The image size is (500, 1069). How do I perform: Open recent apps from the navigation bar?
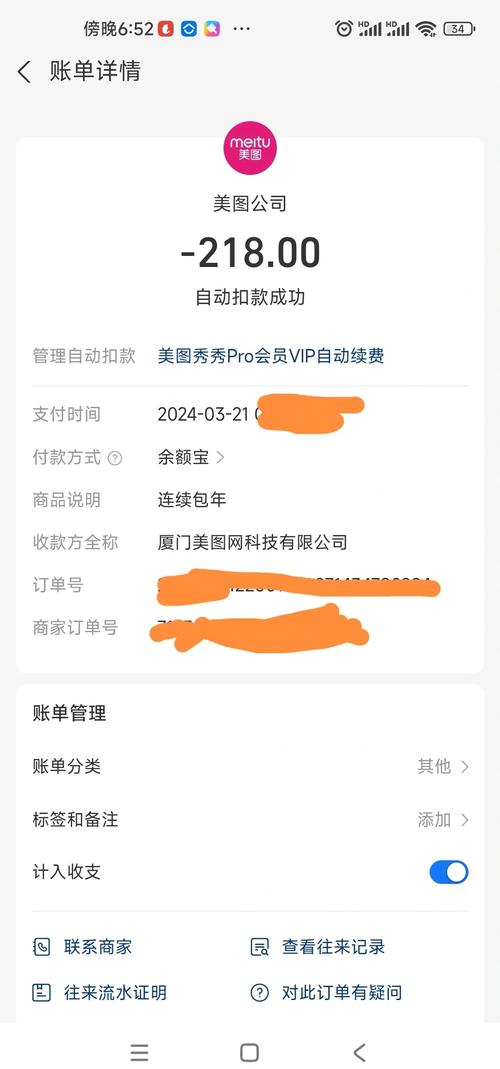pos(139,1052)
